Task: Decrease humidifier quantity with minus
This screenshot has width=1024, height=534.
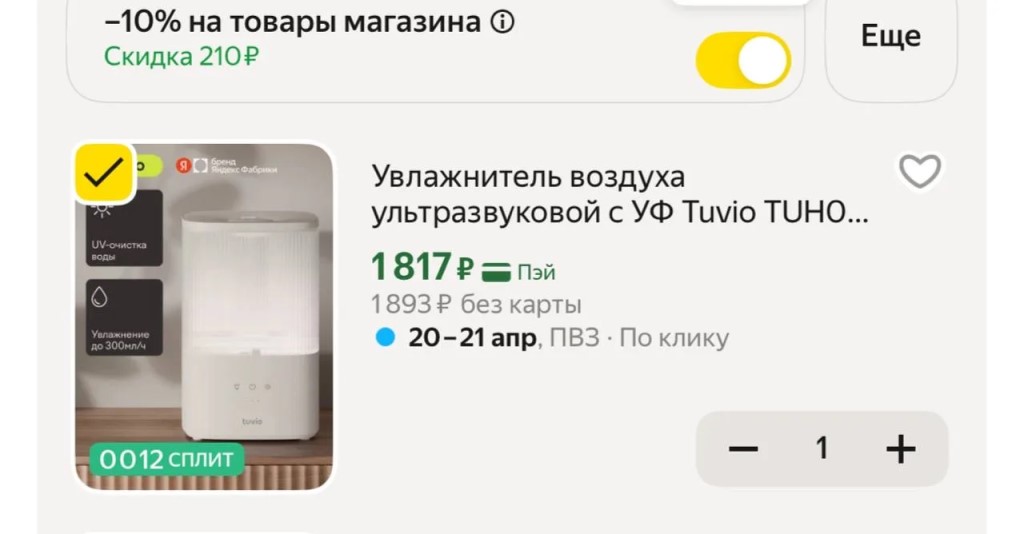Action: [x=743, y=449]
